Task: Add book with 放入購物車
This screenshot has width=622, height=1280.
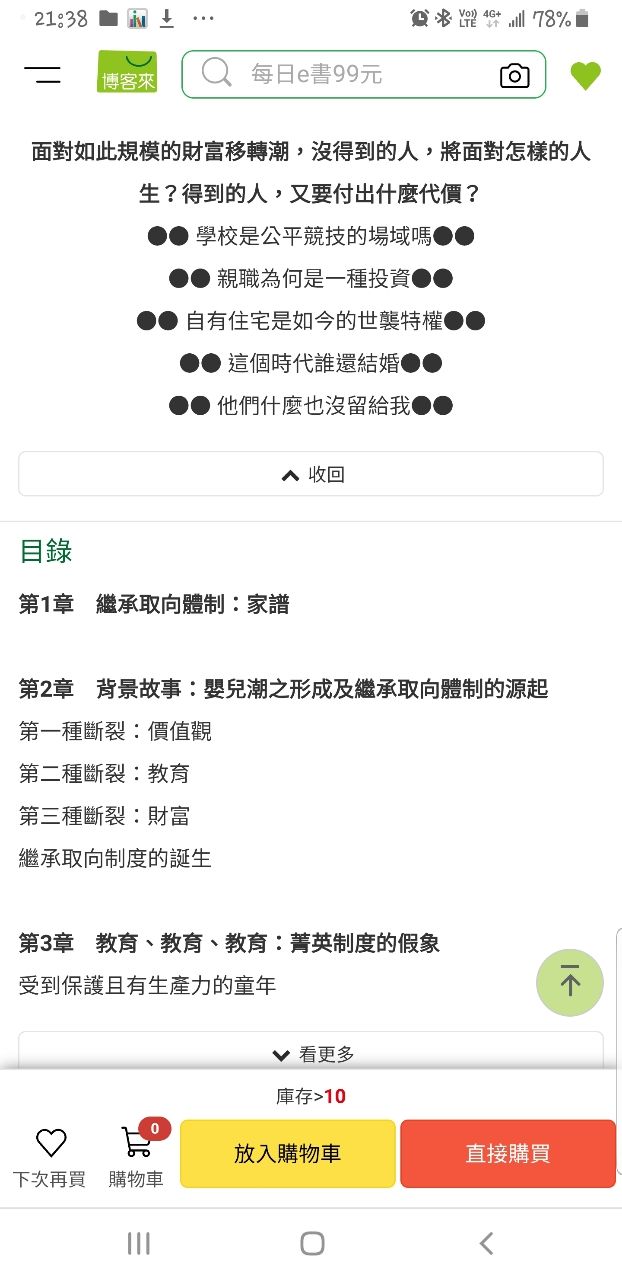Action: [x=288, y=1153]
